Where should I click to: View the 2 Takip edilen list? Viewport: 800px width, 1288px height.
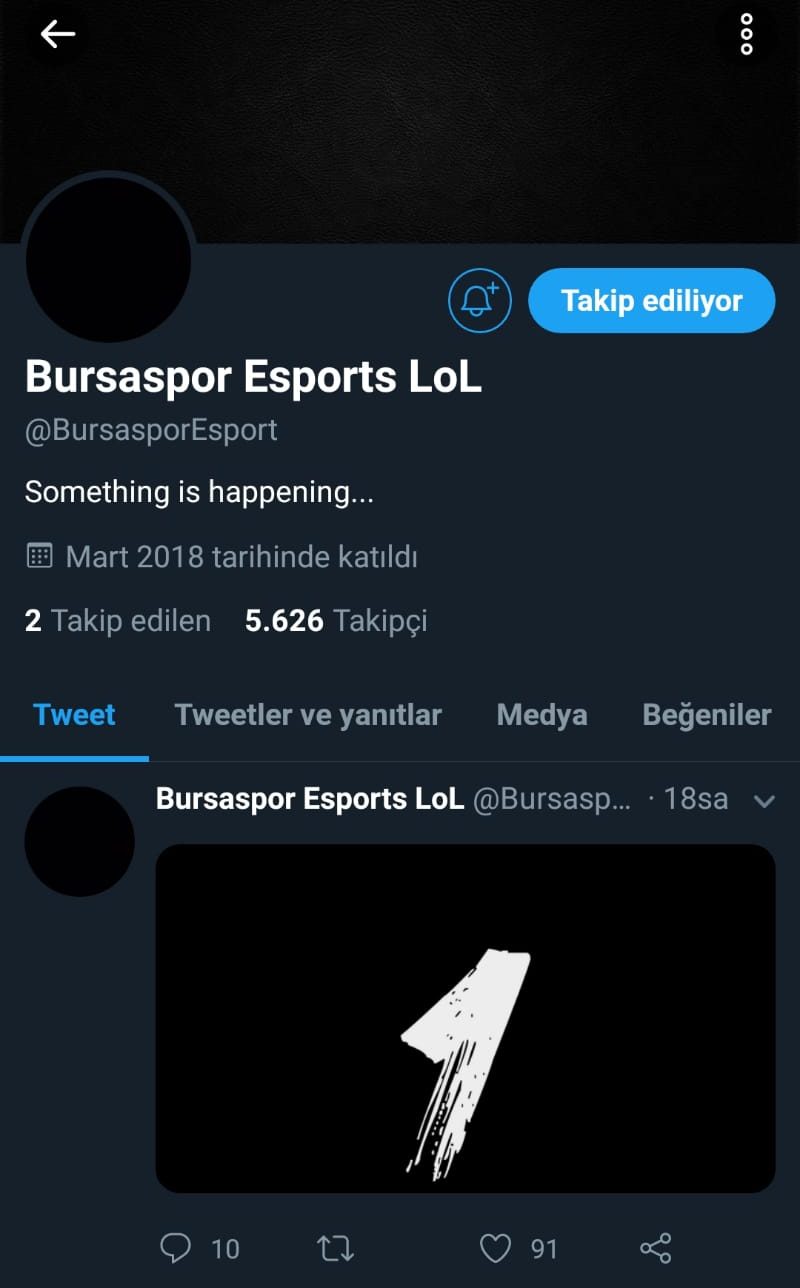(x=118, y=621)
